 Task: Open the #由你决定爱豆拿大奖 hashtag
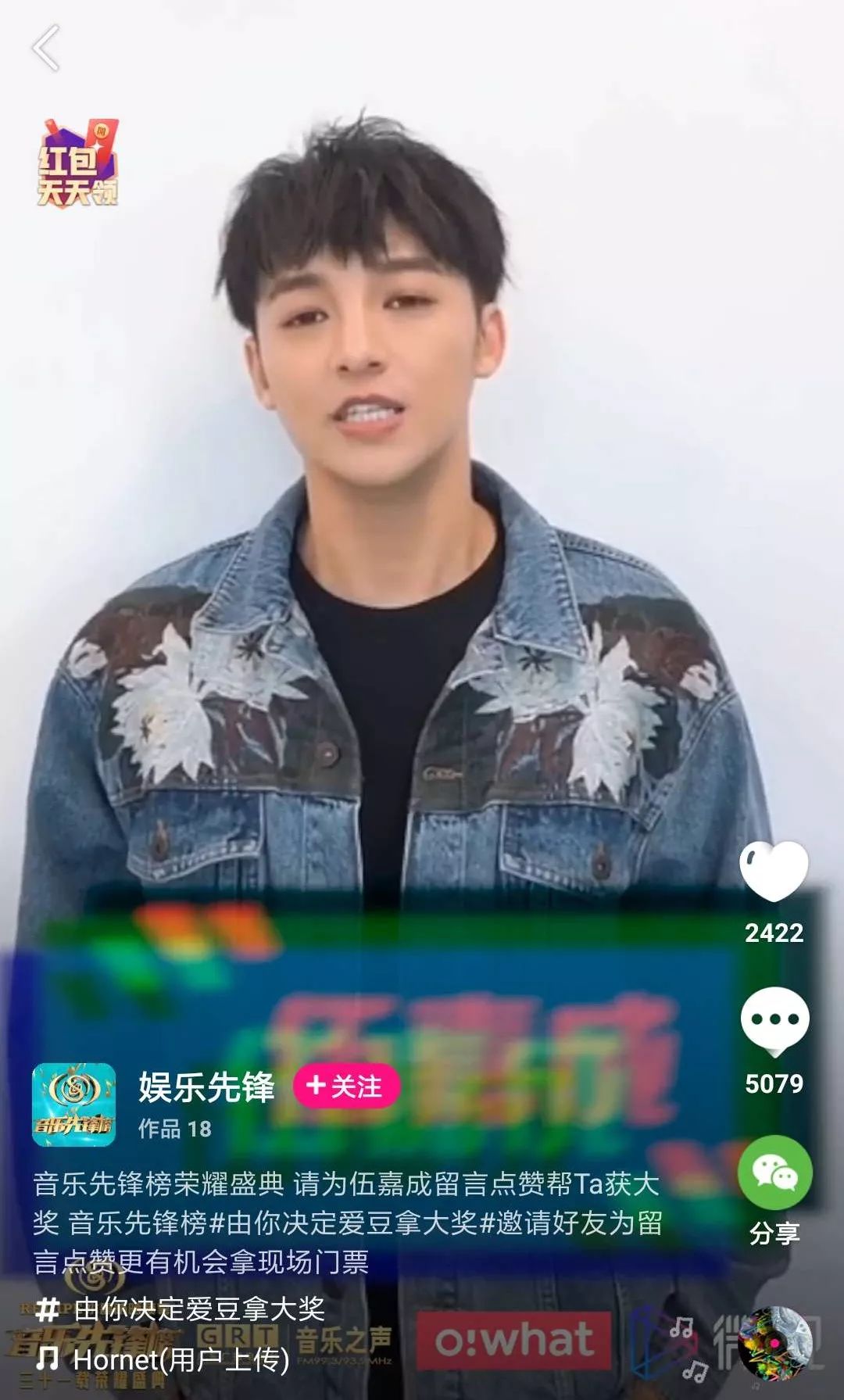point(181,1309)
